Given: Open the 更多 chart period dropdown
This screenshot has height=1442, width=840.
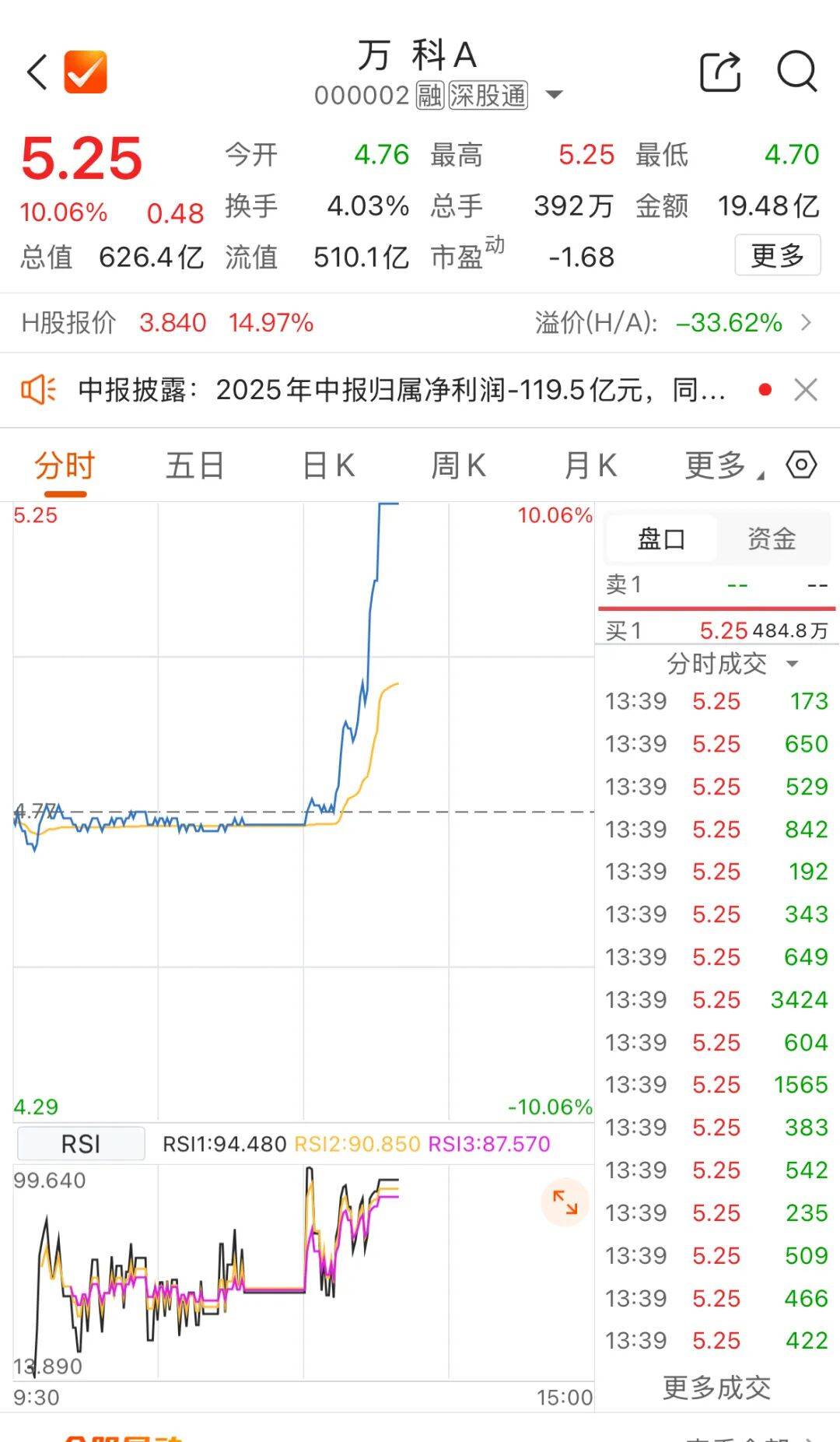Looking at the screenshot, I should pyautogui.click(x=716, y=465).
